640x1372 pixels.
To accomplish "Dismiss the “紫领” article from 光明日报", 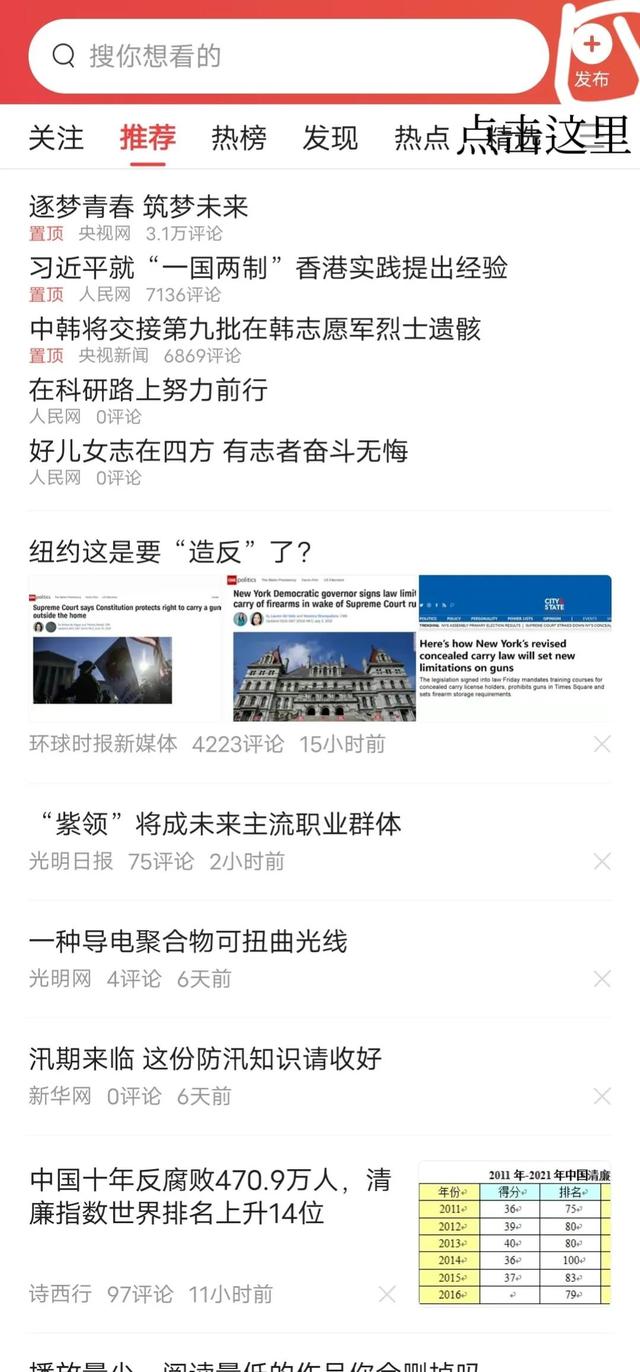I will [x=602, y=861].
